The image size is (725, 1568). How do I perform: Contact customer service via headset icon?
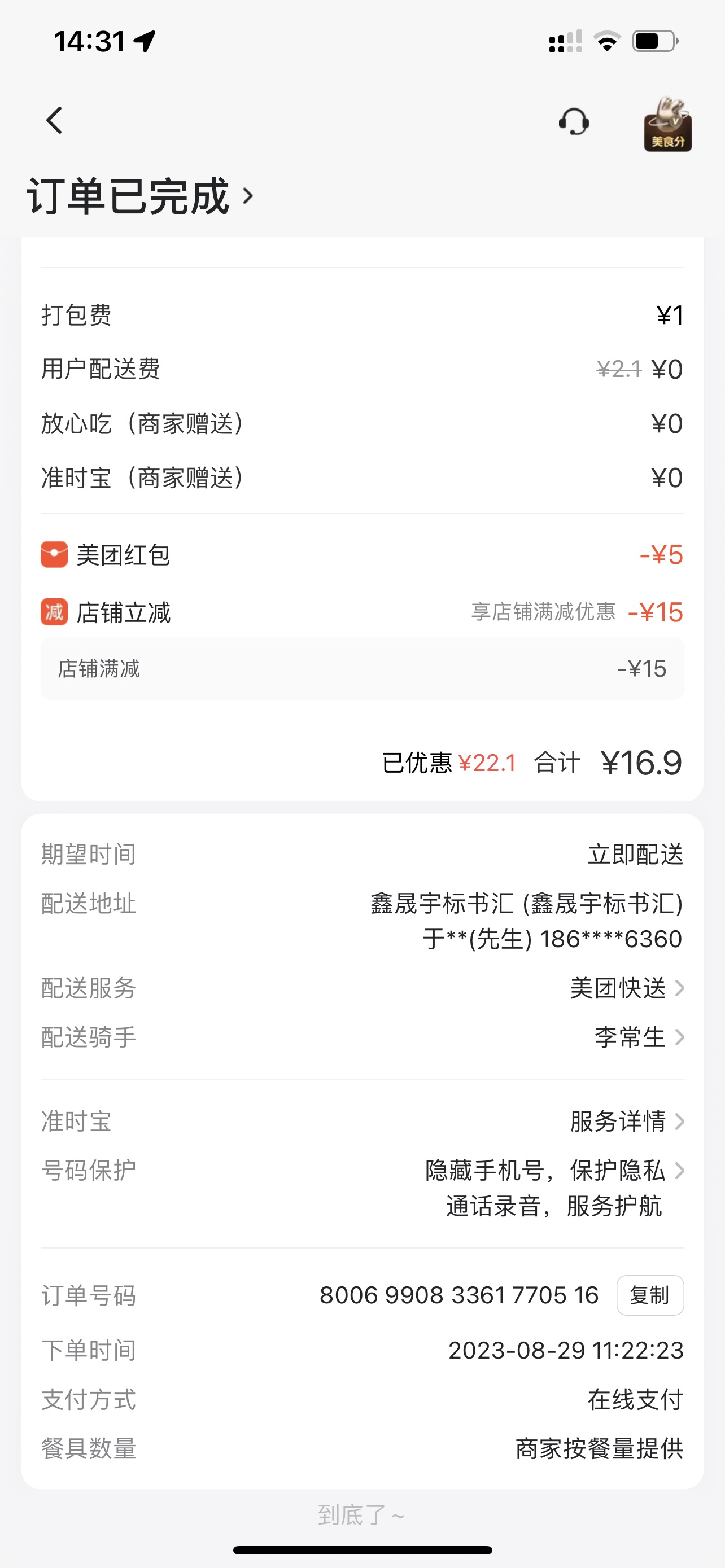(x=574, y=122)
